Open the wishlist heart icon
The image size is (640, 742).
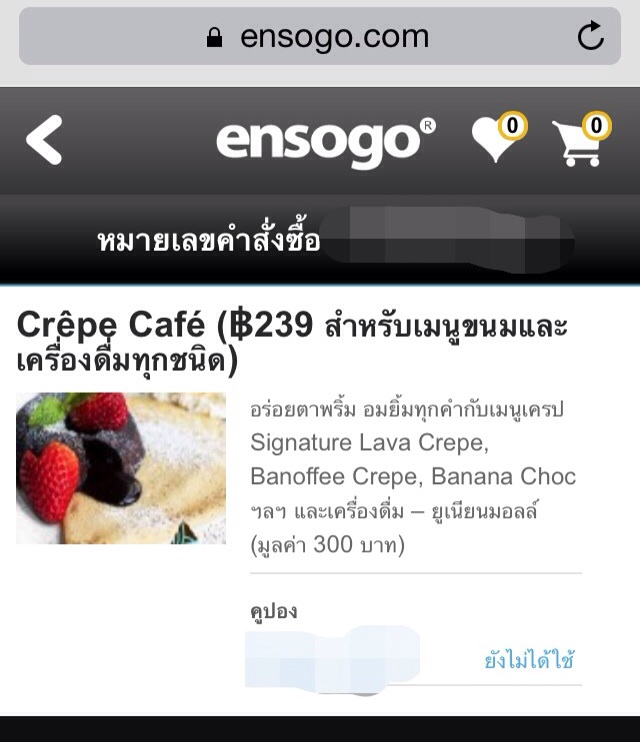pos(496,139)
